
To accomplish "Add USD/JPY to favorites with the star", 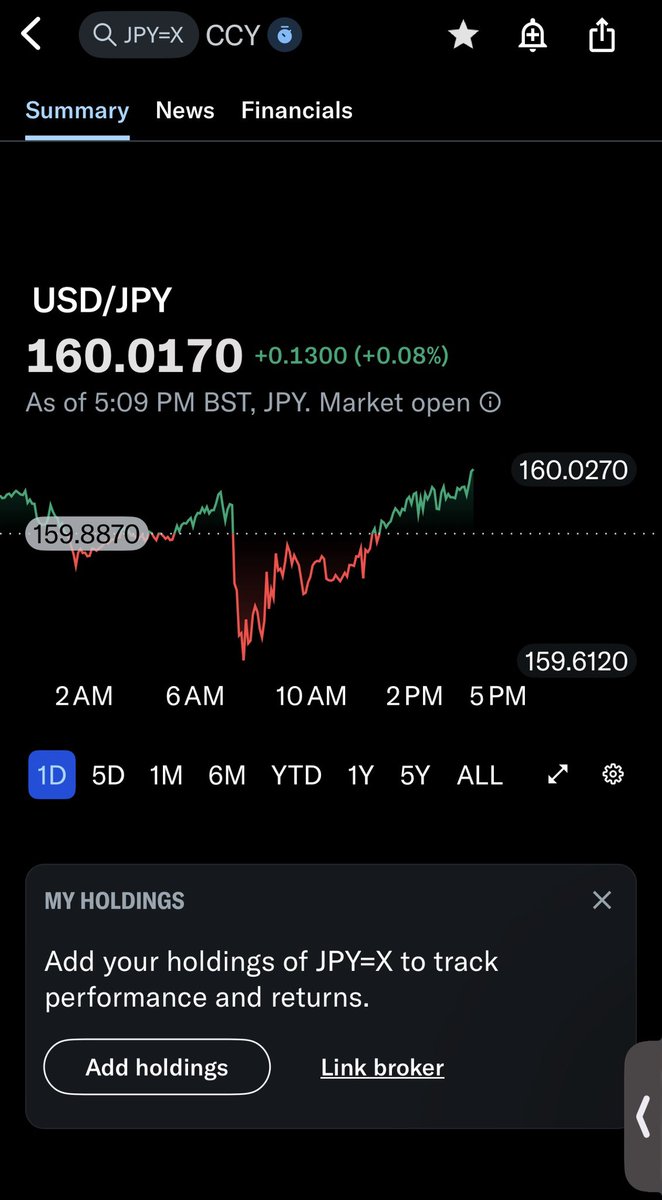I will tap(463, 36).
